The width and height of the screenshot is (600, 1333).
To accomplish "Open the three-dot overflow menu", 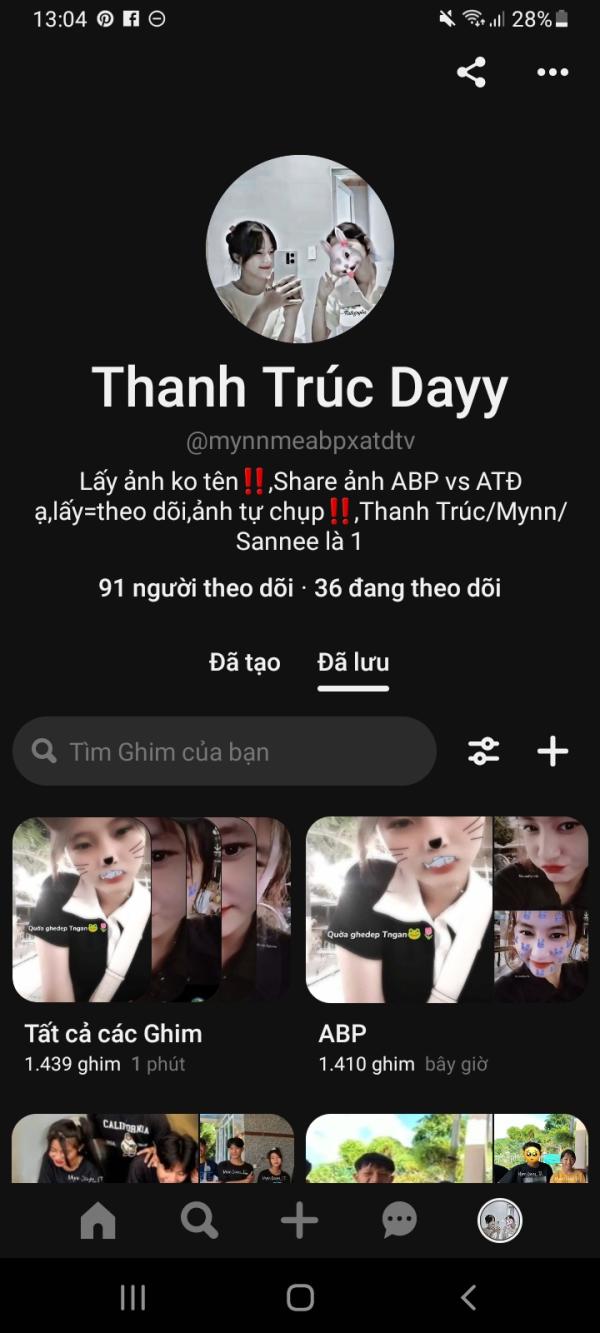I will (553, 72).
